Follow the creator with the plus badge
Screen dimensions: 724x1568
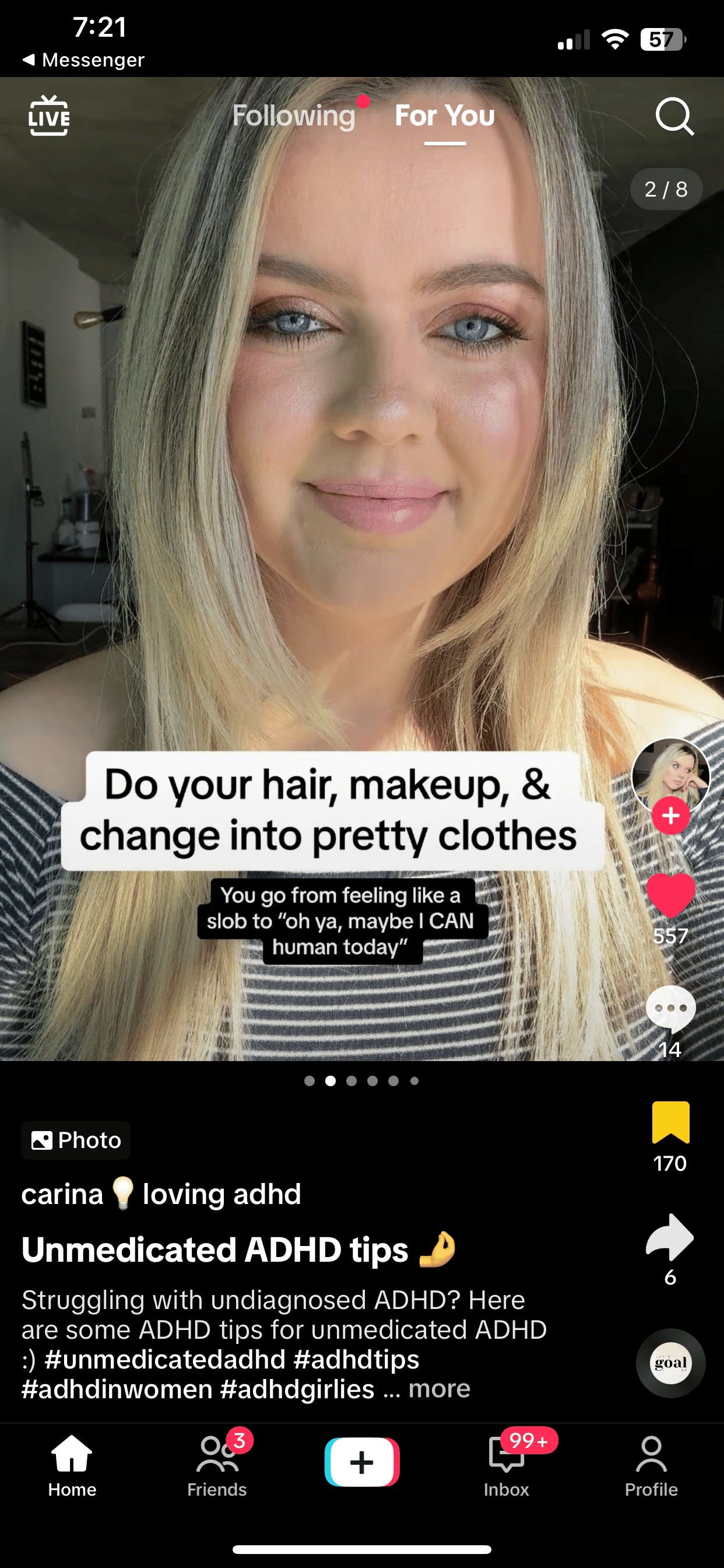click(x=670, y=815)
